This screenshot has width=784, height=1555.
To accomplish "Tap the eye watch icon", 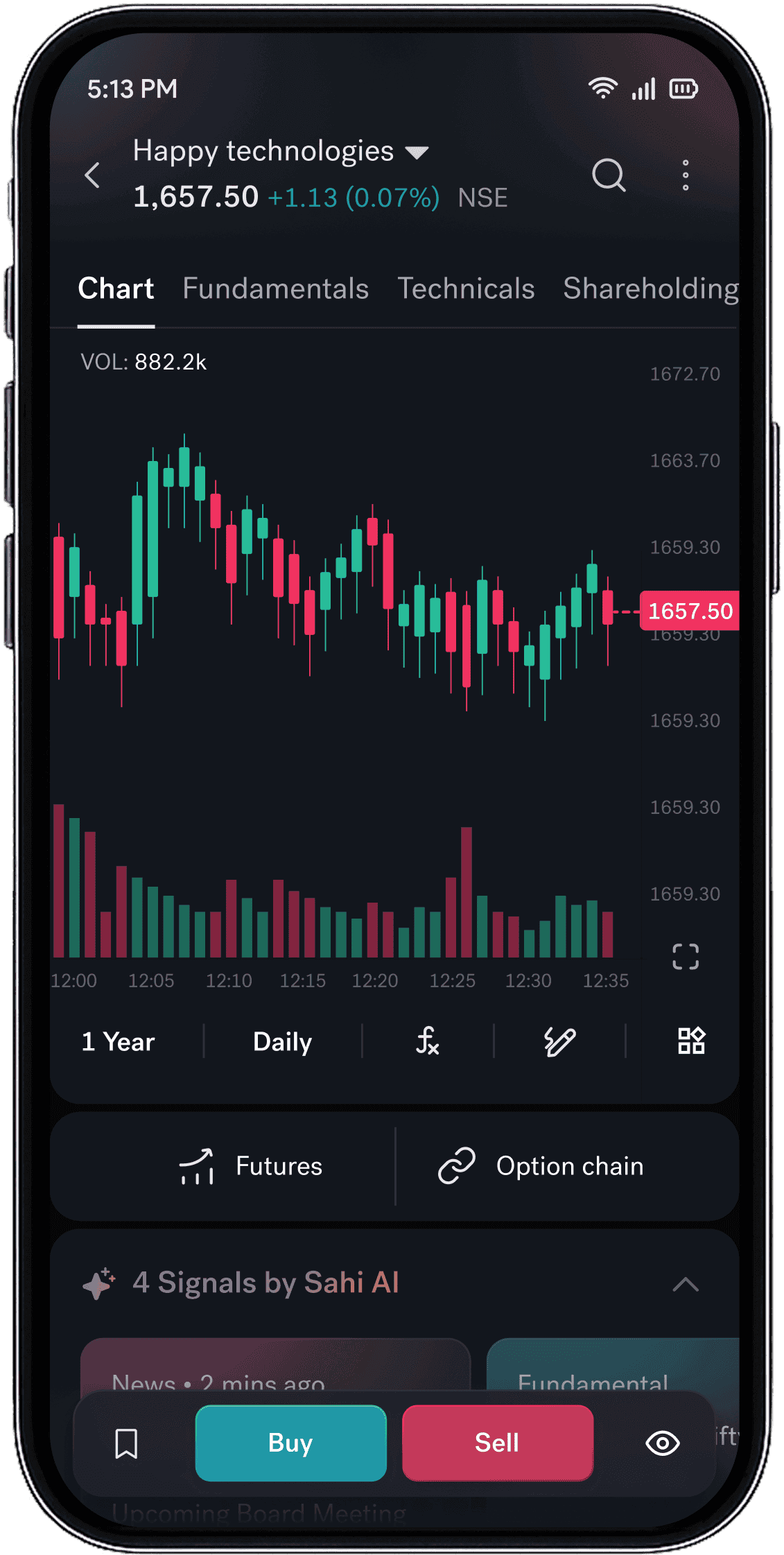I will (x=663, y=1443).
